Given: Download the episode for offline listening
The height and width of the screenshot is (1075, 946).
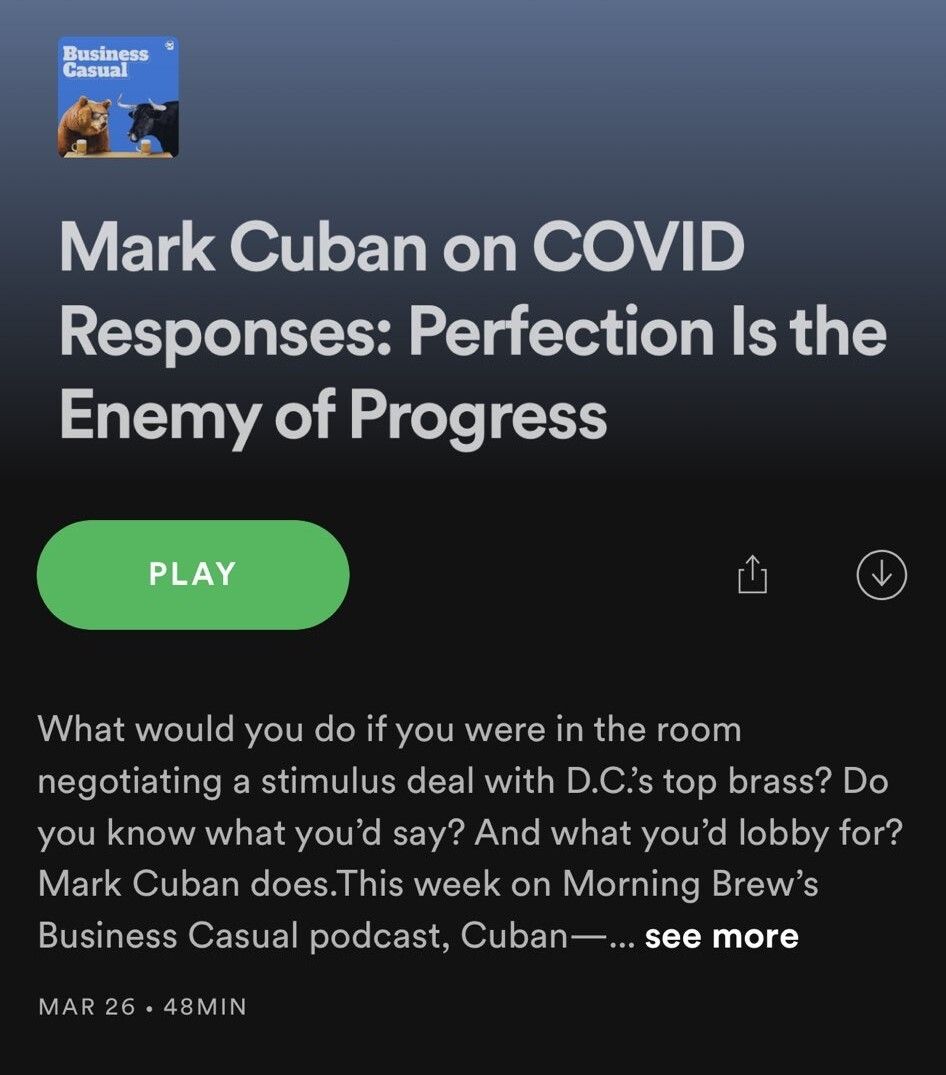Looking at the screenshot, I should (x=881, y=575).
